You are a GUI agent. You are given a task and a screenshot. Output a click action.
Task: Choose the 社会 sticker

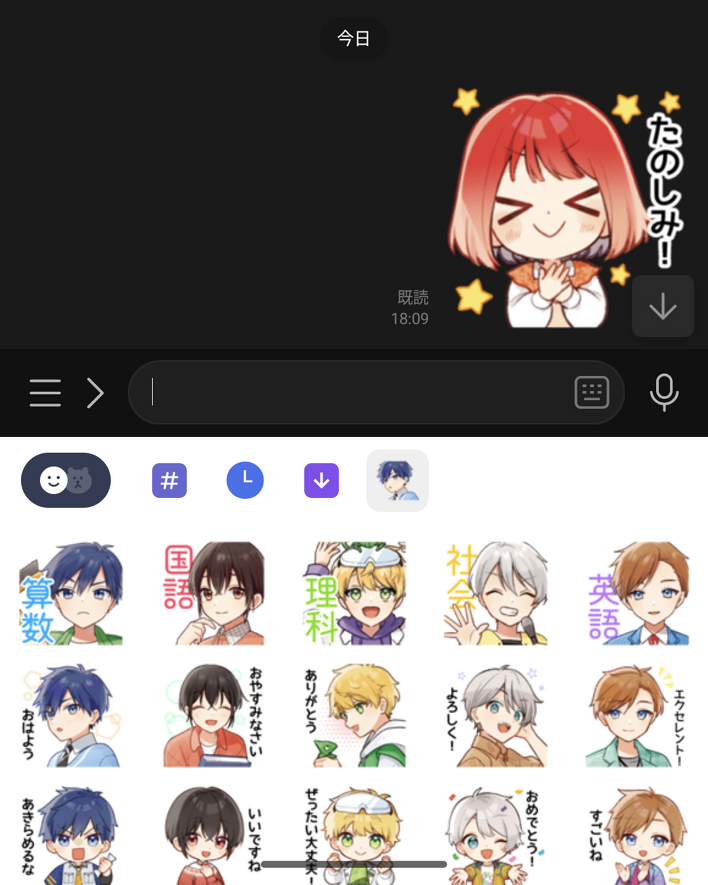(x=497, y=594)
